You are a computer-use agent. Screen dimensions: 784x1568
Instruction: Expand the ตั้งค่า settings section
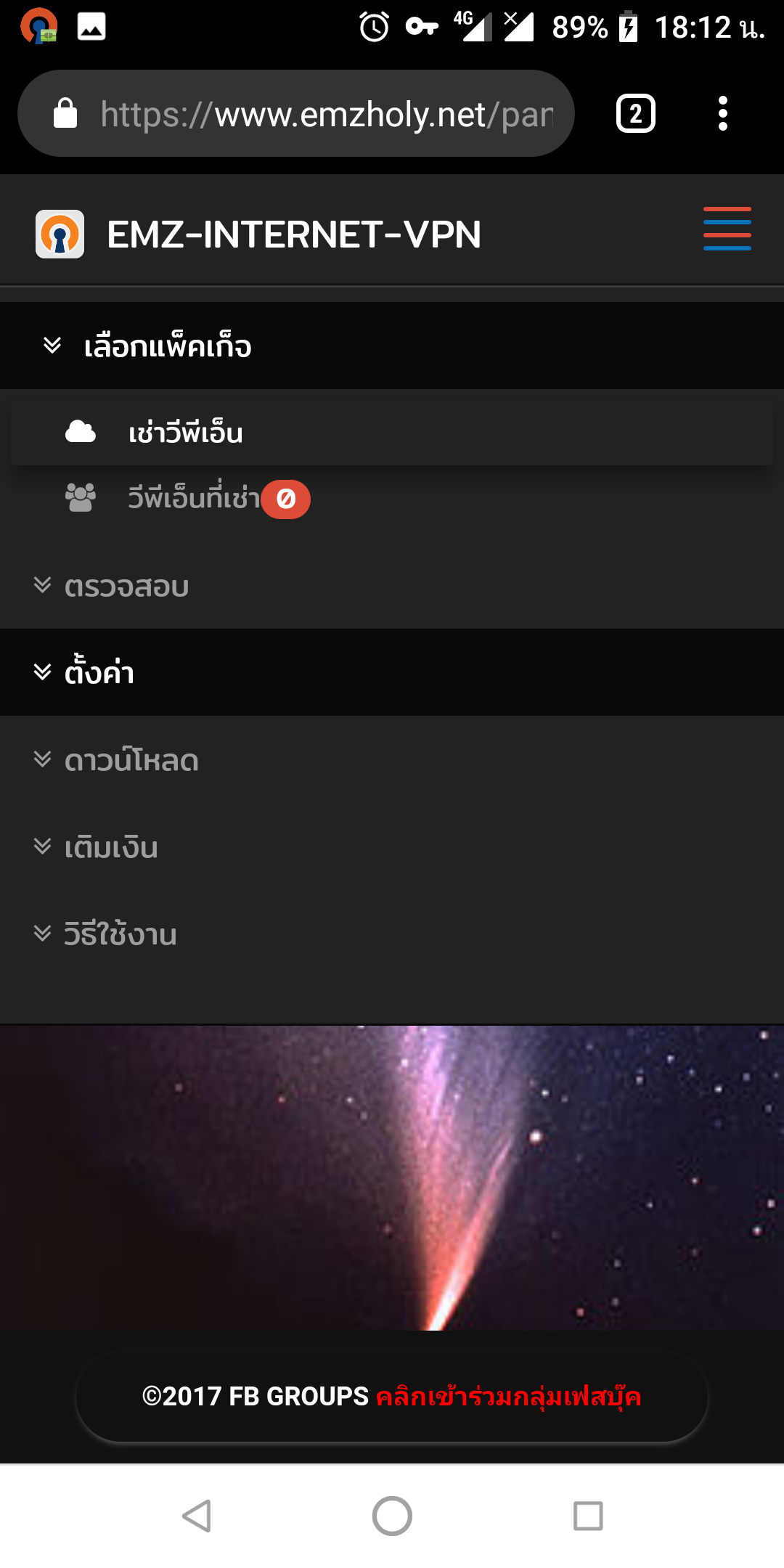click(98, 671)
